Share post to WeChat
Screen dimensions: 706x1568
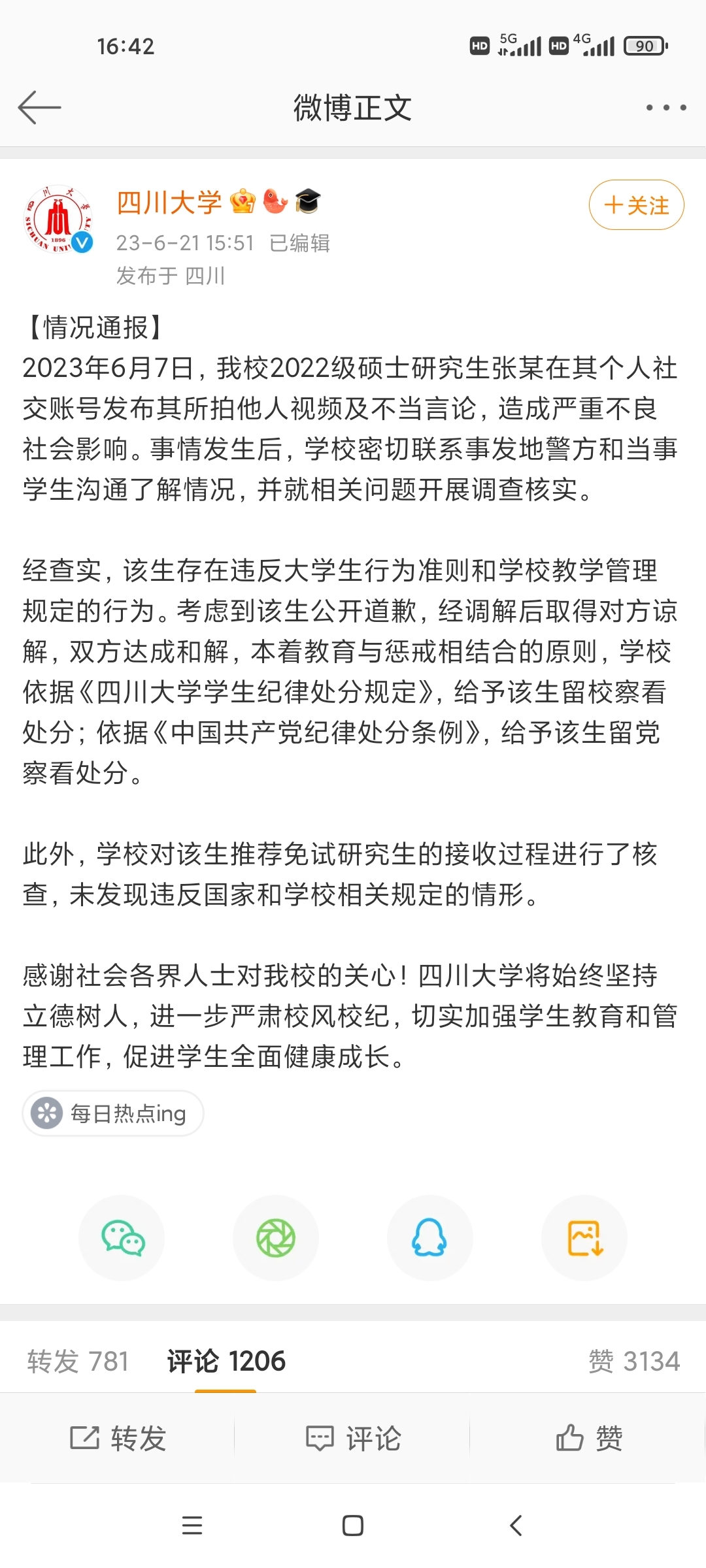click(x=122, y=1238)
